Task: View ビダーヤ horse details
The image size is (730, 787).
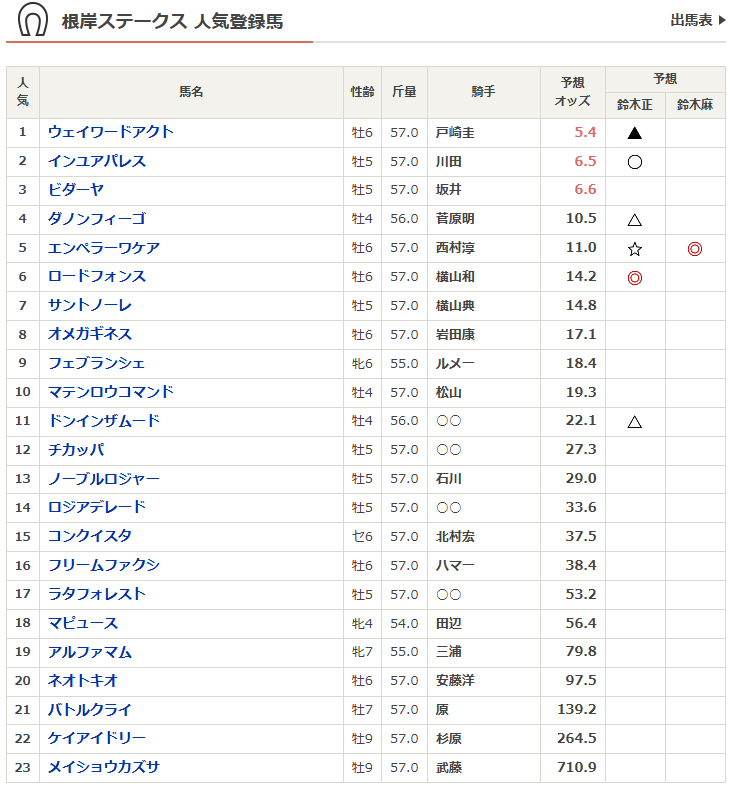Action: click(x=75, y=190)
